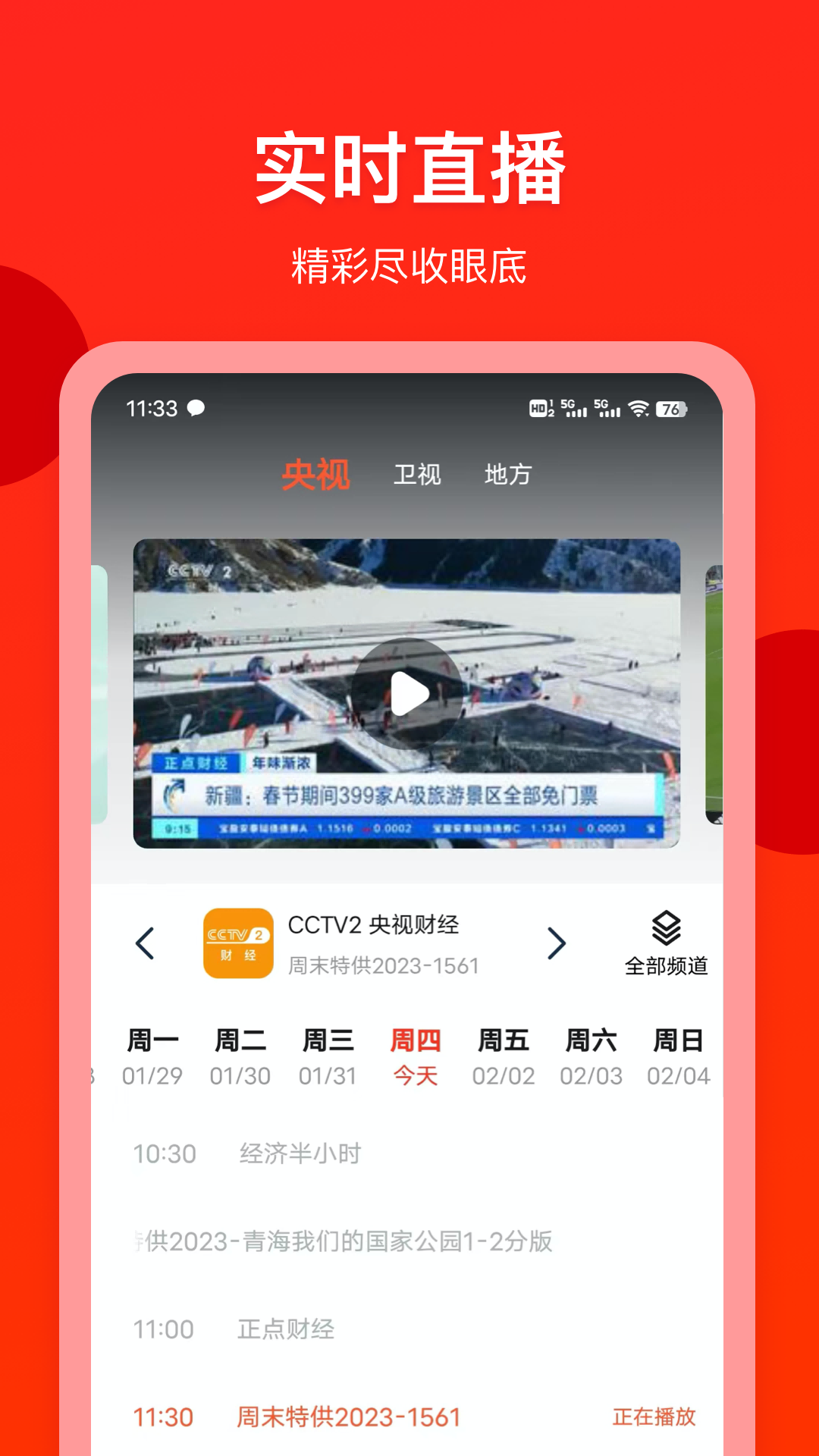Tap the Wi-Fi icon in the status bar
Viewport: 819px width, 1456px height.
pyautogui.click(x=639, y=407)
